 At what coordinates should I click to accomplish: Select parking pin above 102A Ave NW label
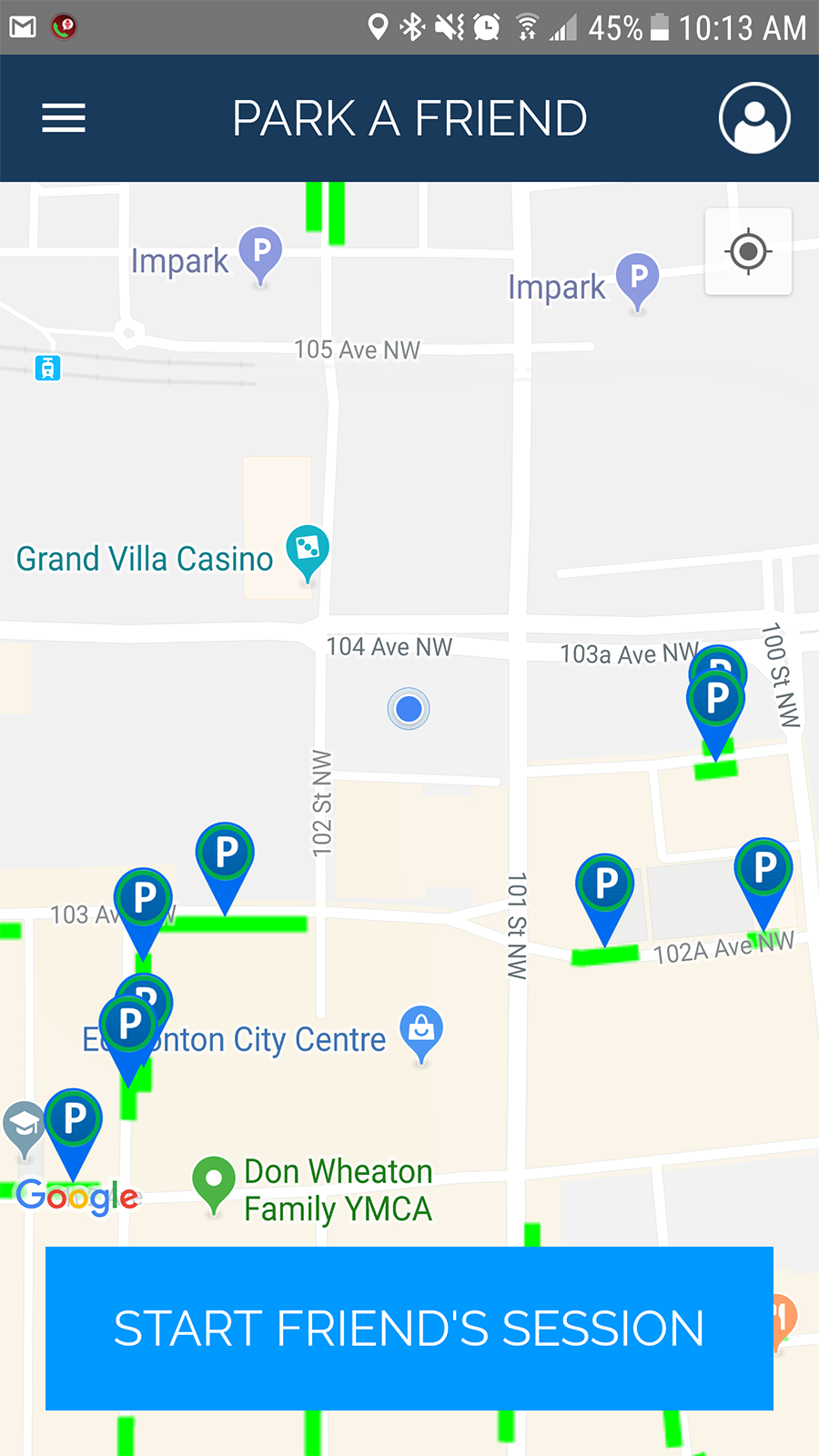(763, 869)
